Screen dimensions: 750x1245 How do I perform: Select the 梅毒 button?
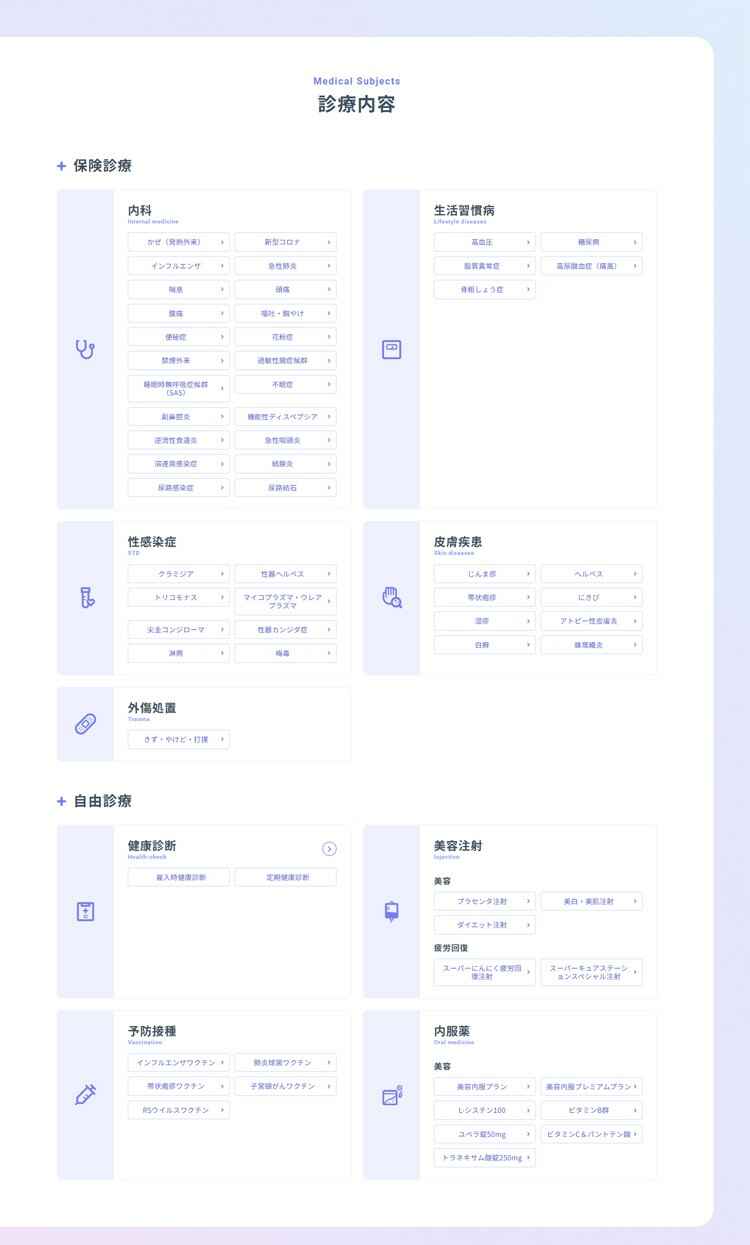285,653
